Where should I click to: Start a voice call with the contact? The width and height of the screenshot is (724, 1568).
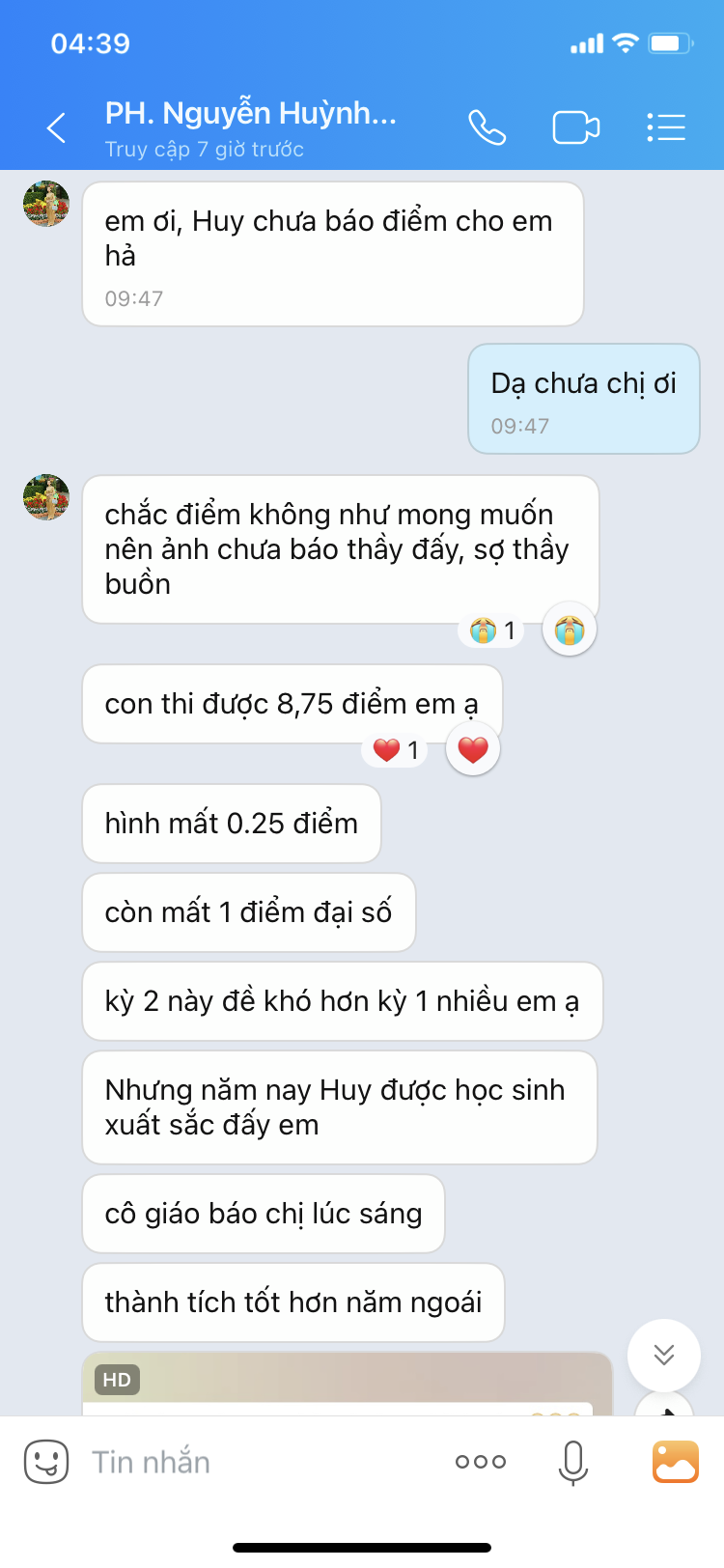point(487,127)
